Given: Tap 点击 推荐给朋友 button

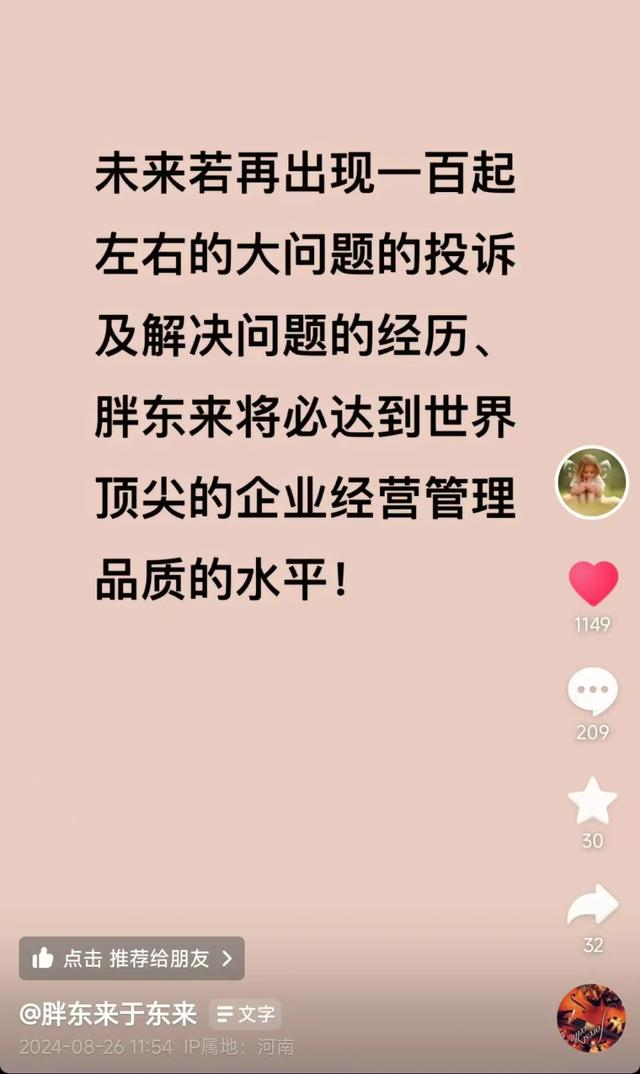Looking at the screenshot, I should [x=132, y=958].
